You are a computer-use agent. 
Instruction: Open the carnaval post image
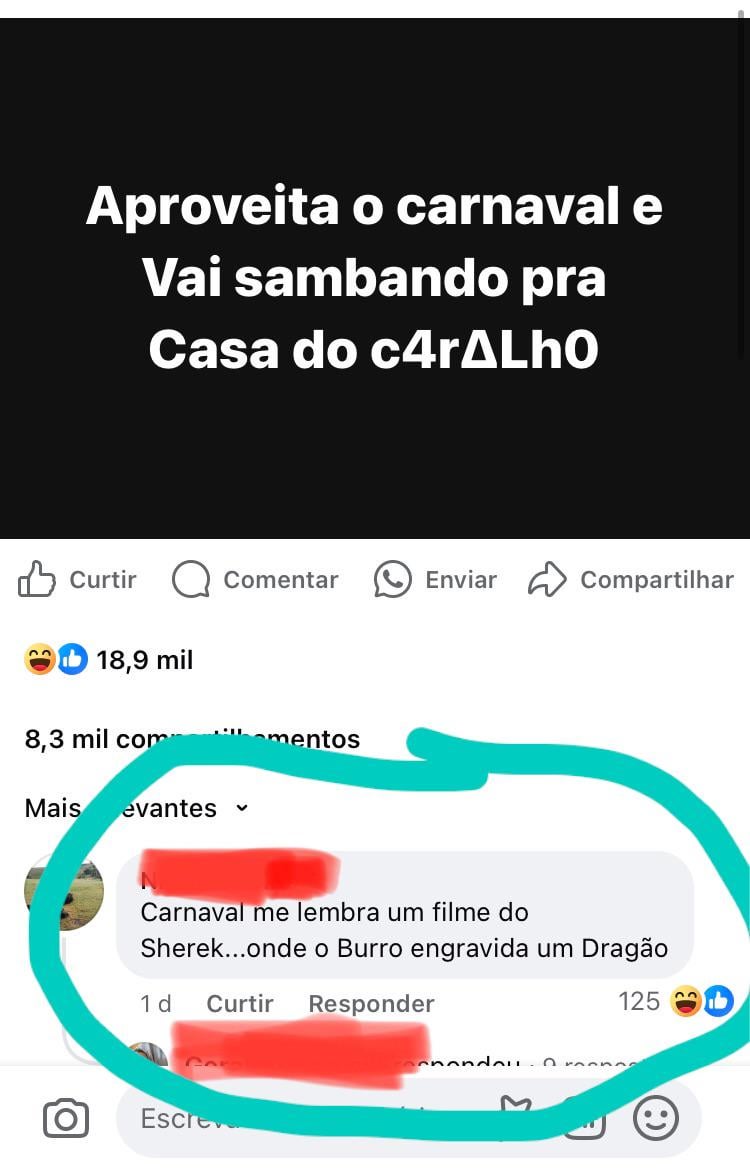point(375,278)
